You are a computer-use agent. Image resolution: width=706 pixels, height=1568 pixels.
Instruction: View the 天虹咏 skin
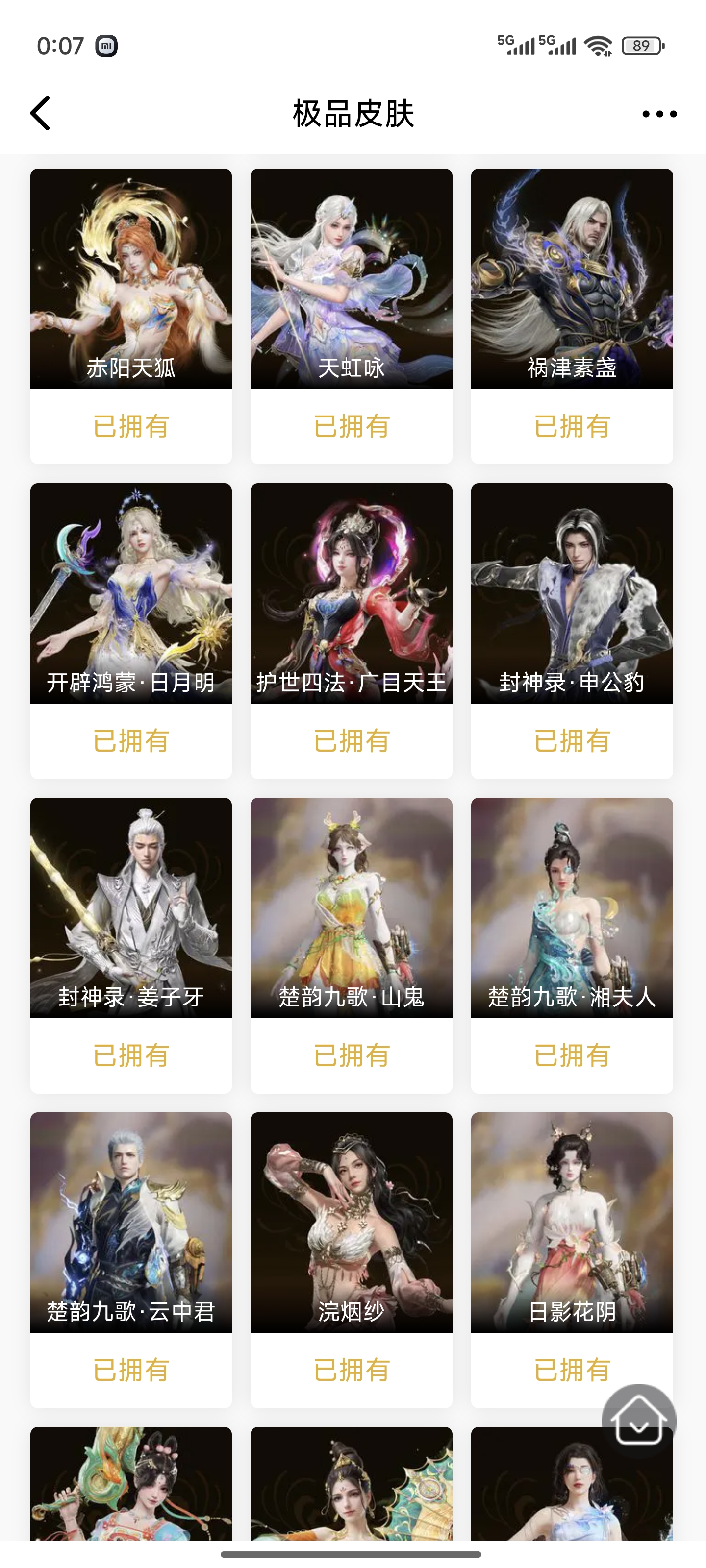352,279
